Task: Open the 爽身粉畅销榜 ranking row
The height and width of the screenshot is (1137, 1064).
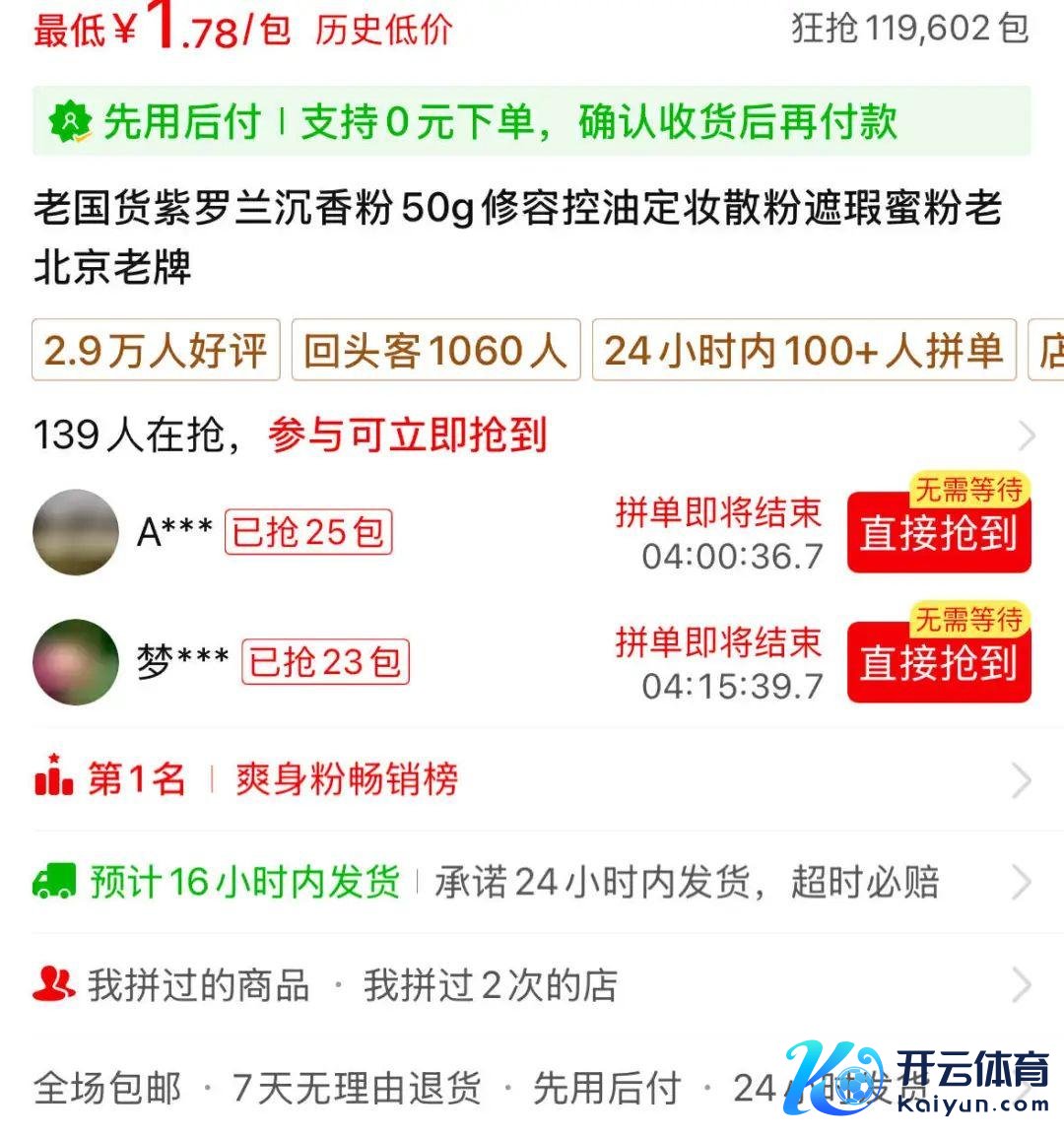Action: pyautogui.click(x=531, y=780)
